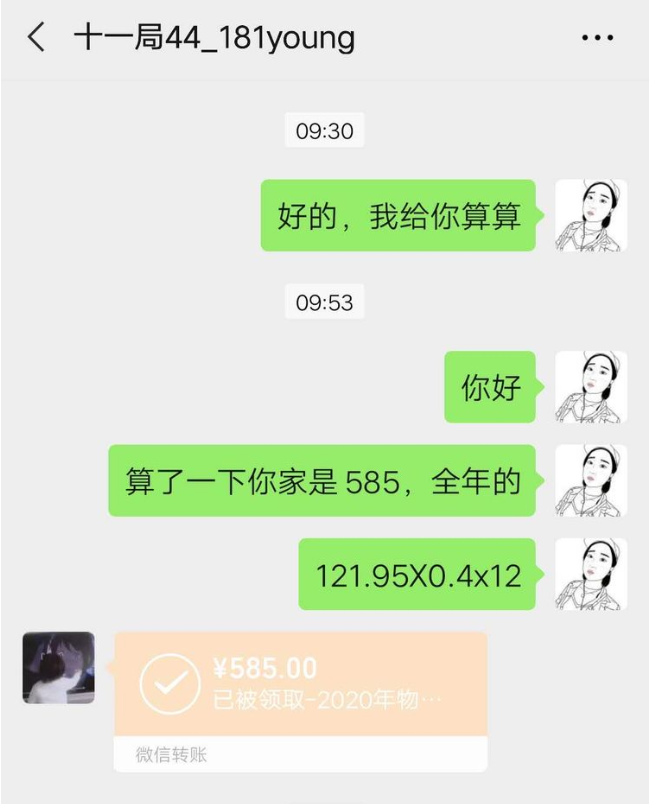This screenshot has width=649, height=804.
Task: Go back from the 十一局44_181young chat
Action: point(36,39)
